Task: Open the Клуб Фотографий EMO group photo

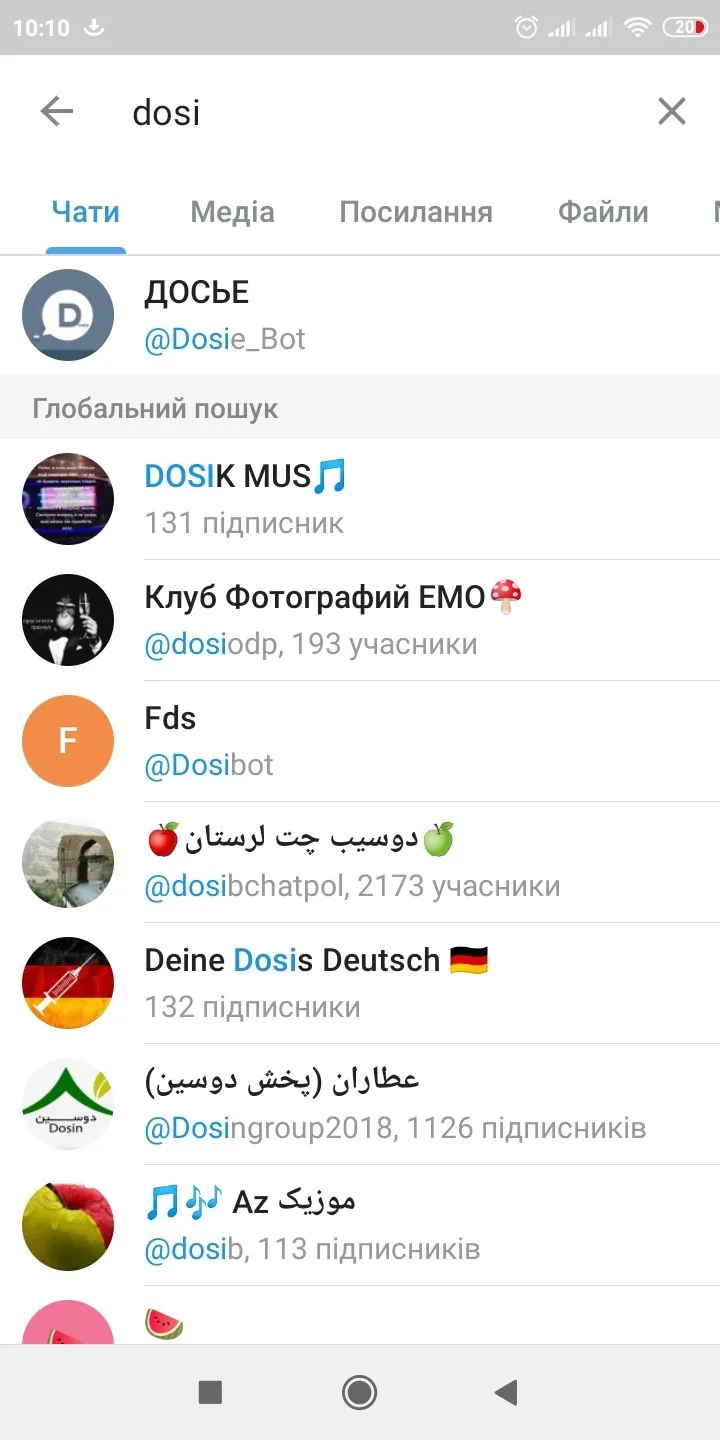Action: pyautogui.click(x=68, y=619)
